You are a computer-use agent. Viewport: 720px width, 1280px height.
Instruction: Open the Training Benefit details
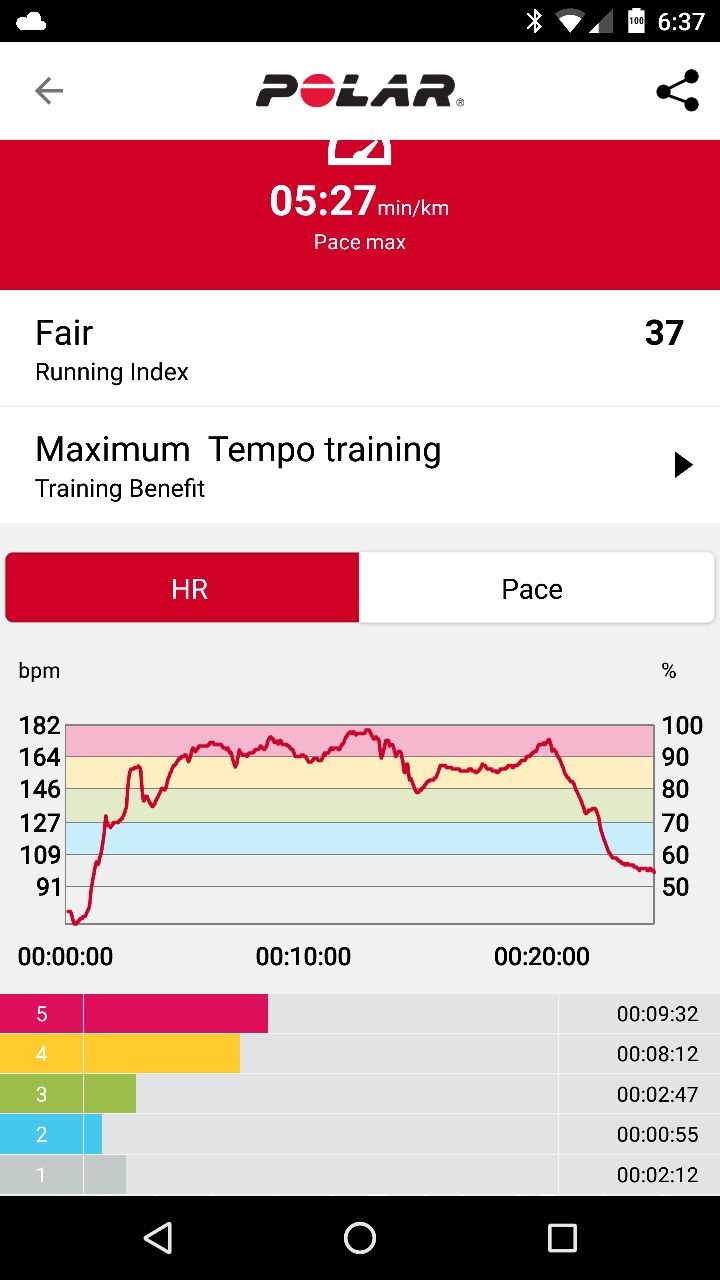tap(360, 465)
